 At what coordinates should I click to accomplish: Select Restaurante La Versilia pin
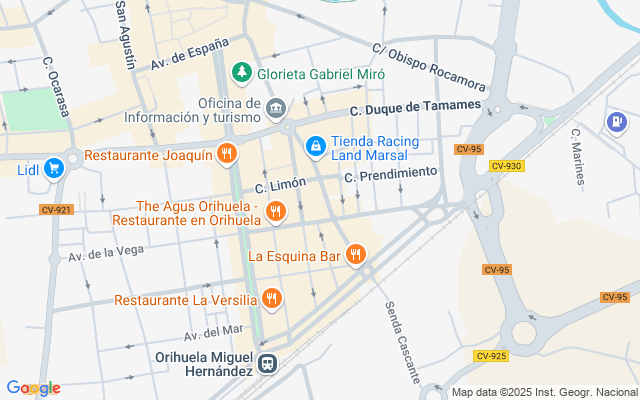(272, 298)
